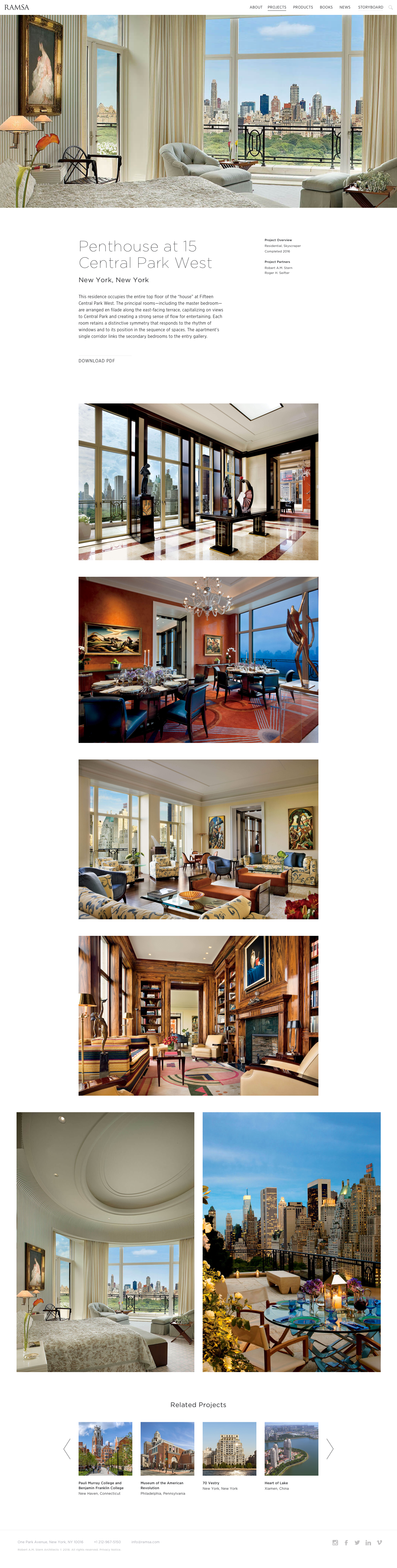Open the News menu item
The height and width of the screenshot is (1568, 397).
tap(345, 7)
